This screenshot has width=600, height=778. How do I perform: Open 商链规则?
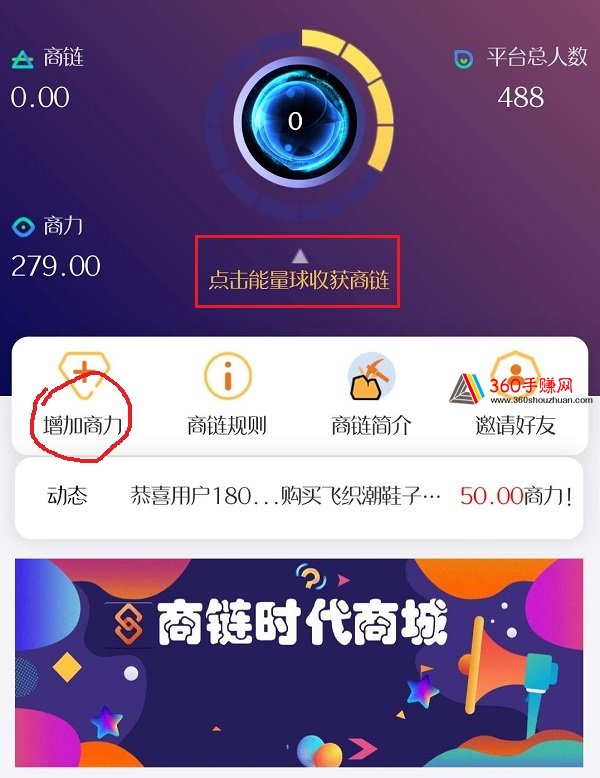click(x=227, y=396)
